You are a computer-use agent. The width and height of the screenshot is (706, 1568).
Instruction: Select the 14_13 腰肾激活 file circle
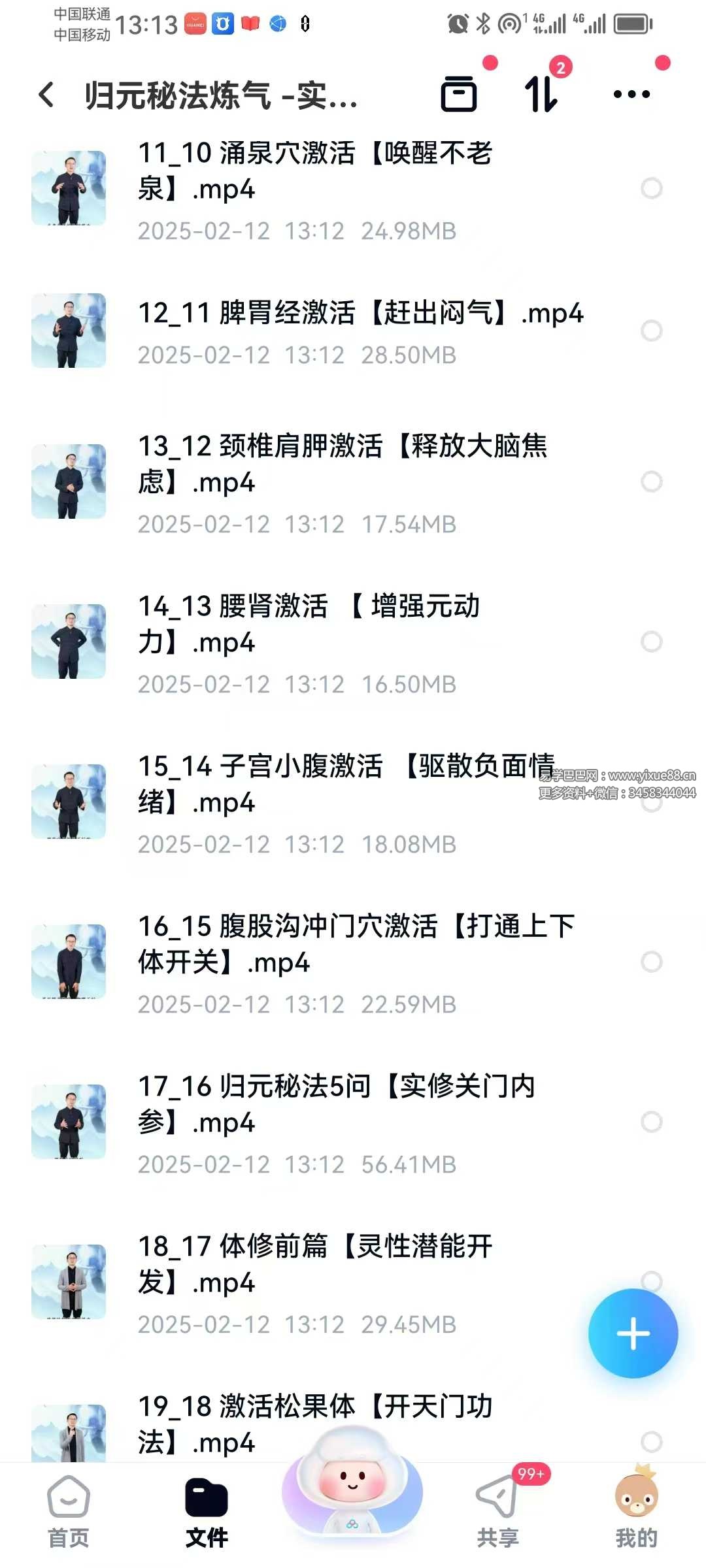(x=652, y=642)
